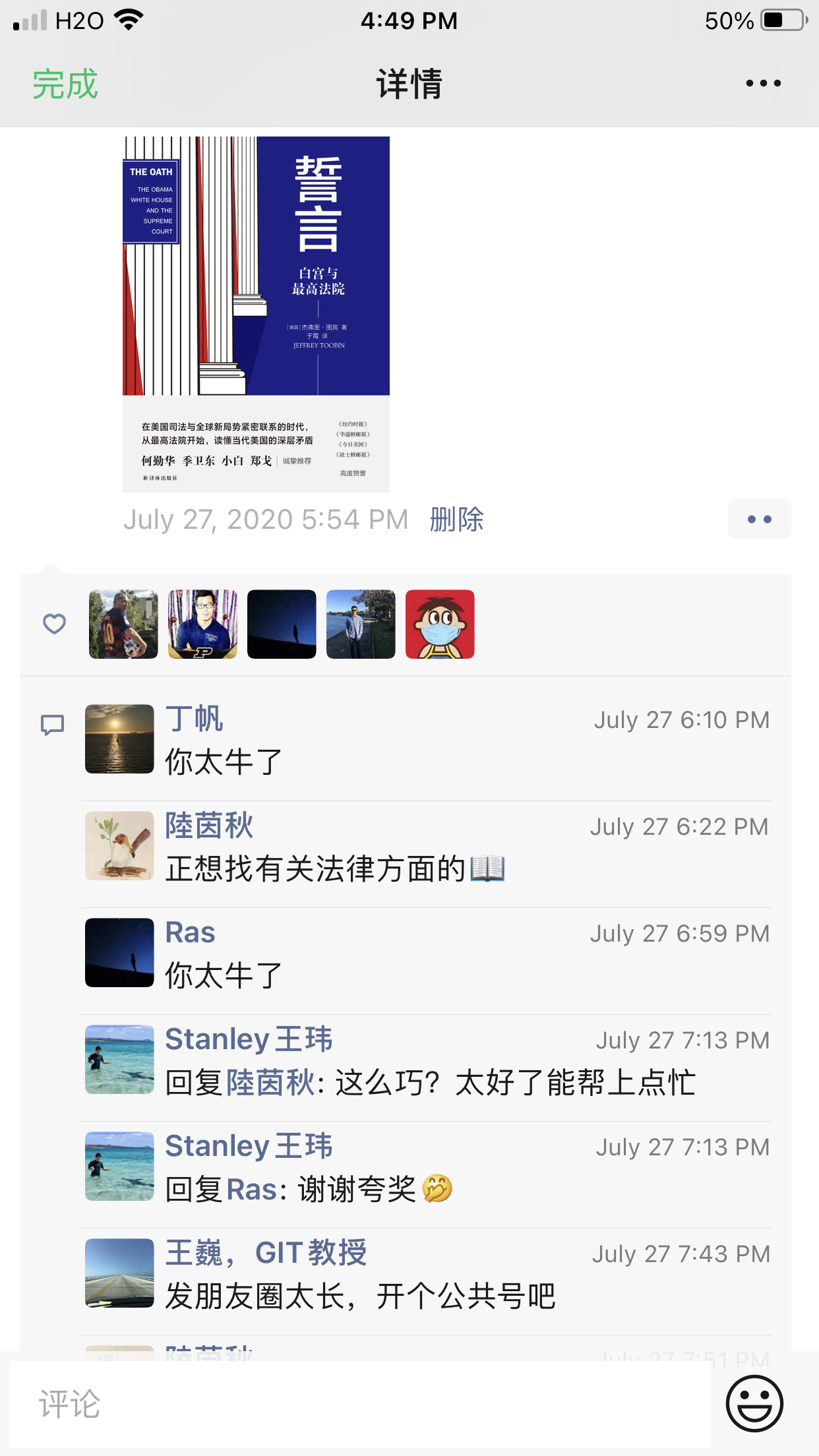Focus the 评论 comment input field

click(359, 1403)
